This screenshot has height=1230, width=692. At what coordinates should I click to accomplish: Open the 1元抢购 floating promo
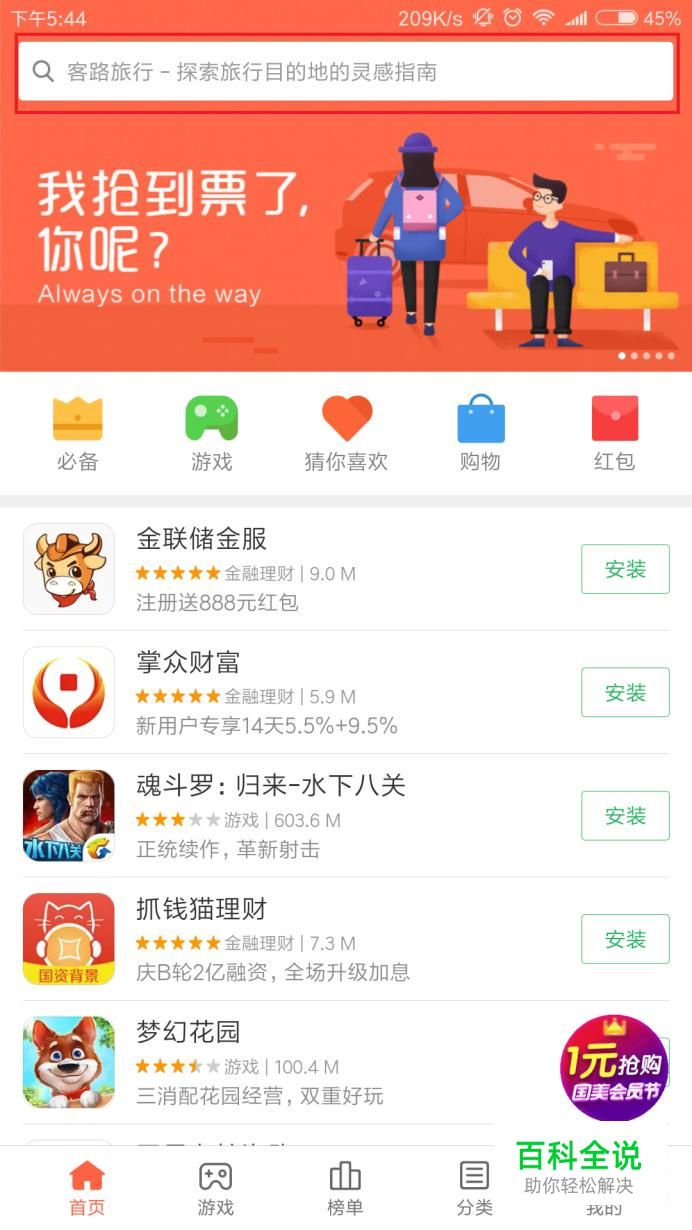pyautogui.click(x=613, y=1068)
